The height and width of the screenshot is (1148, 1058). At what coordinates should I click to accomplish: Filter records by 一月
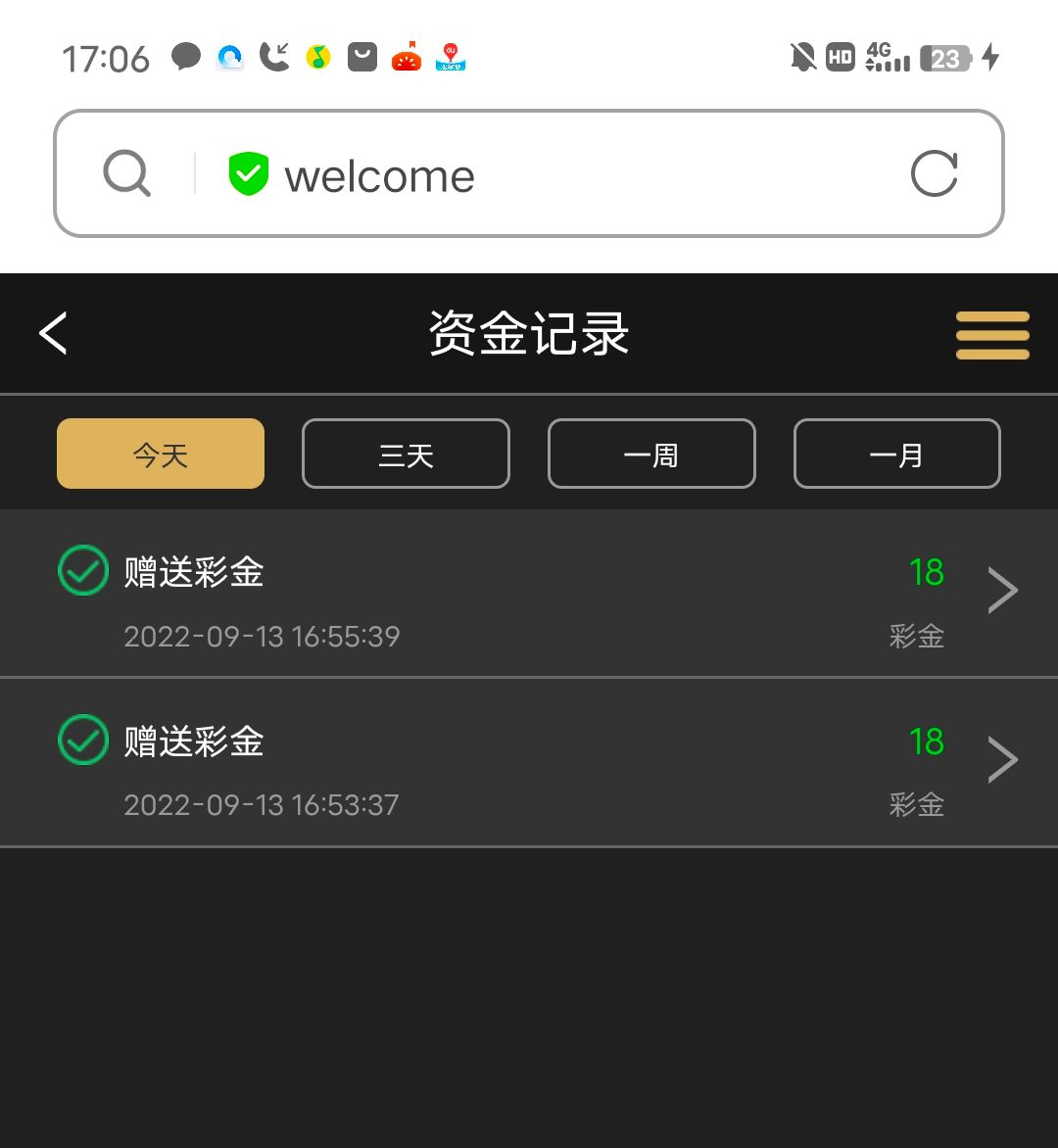(x=896, y=454)
